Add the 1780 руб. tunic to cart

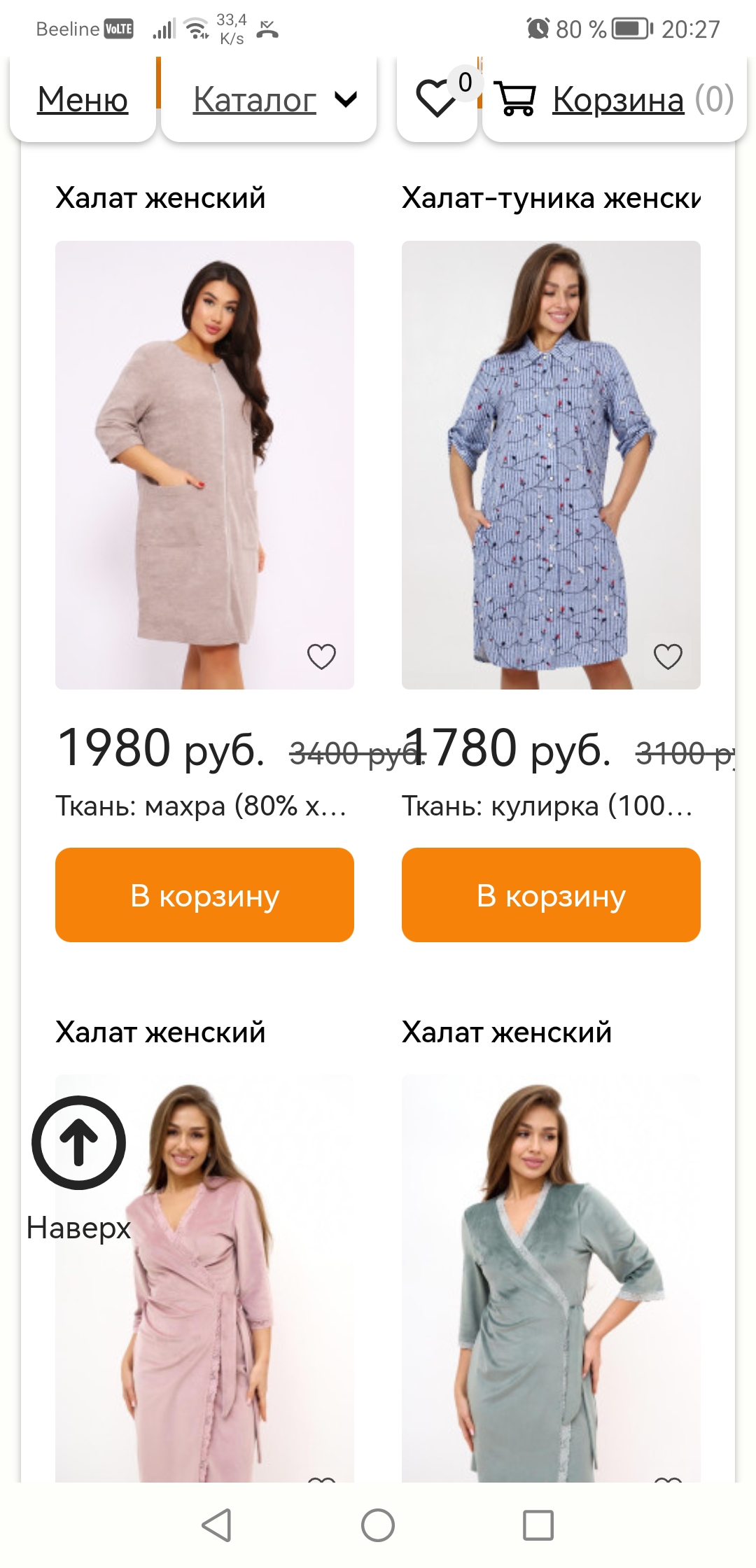coord(551,895)
